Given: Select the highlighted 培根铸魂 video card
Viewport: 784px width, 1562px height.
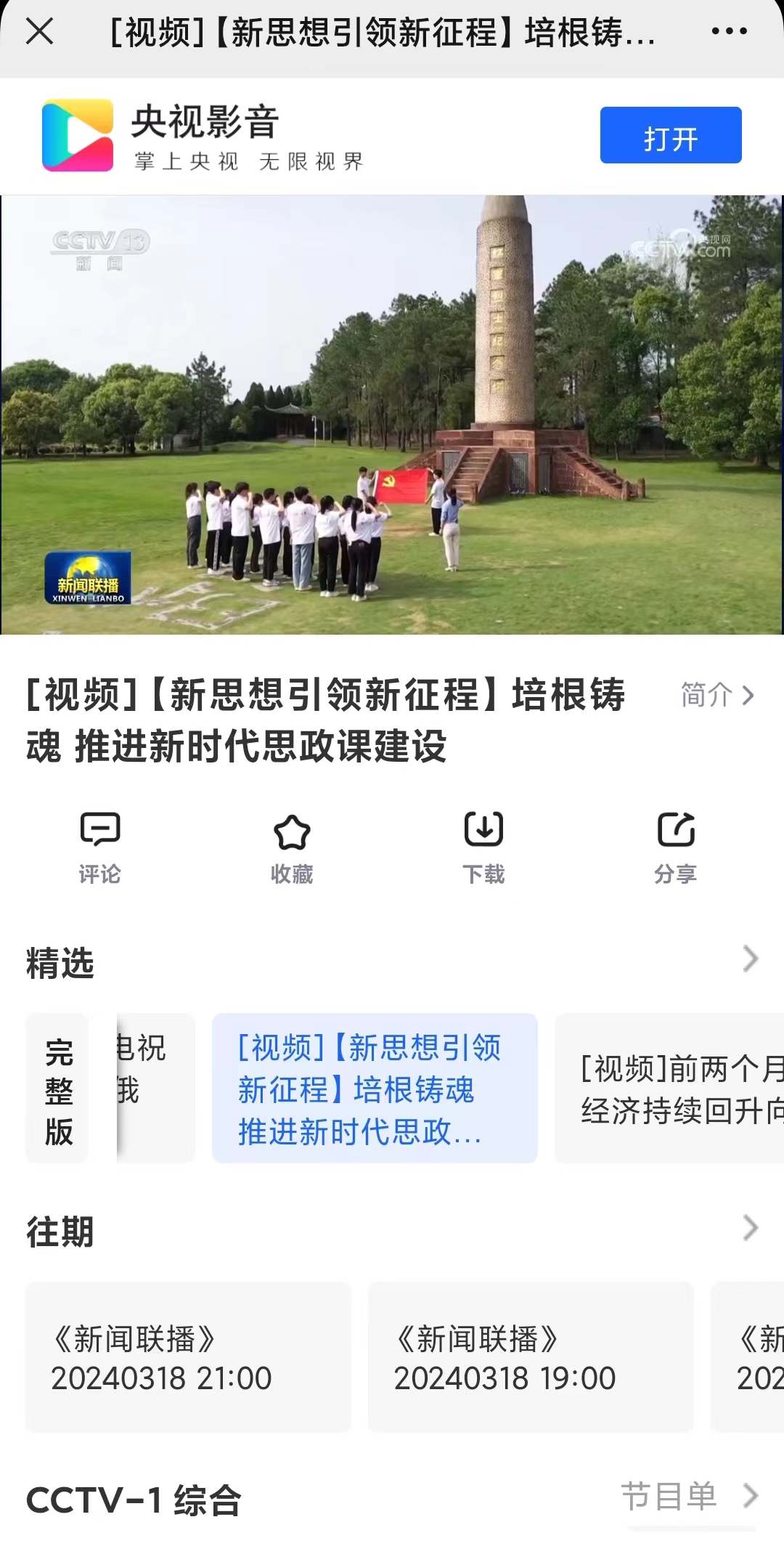Looking at the screenshot, I should pos(374,1089).
